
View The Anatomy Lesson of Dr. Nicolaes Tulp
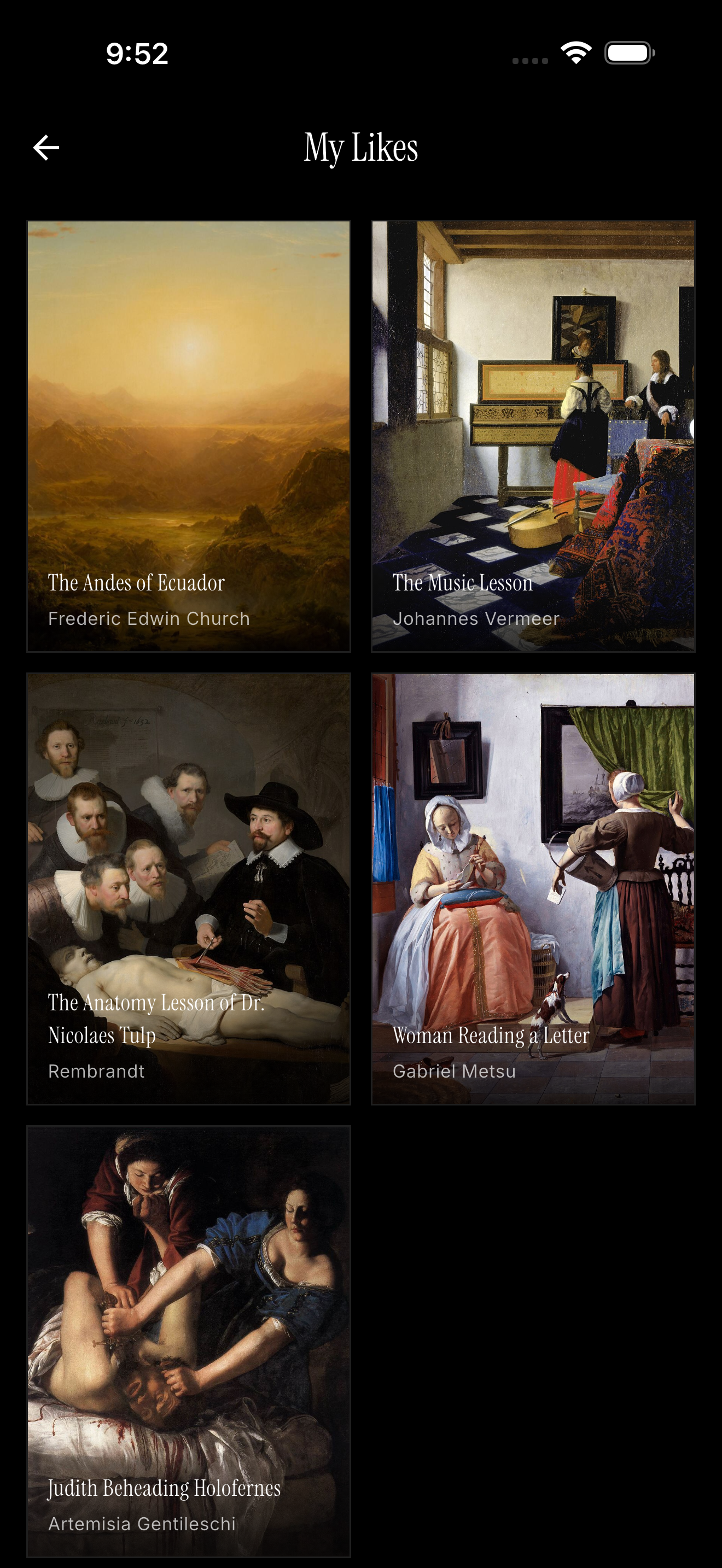pos(189,888)
